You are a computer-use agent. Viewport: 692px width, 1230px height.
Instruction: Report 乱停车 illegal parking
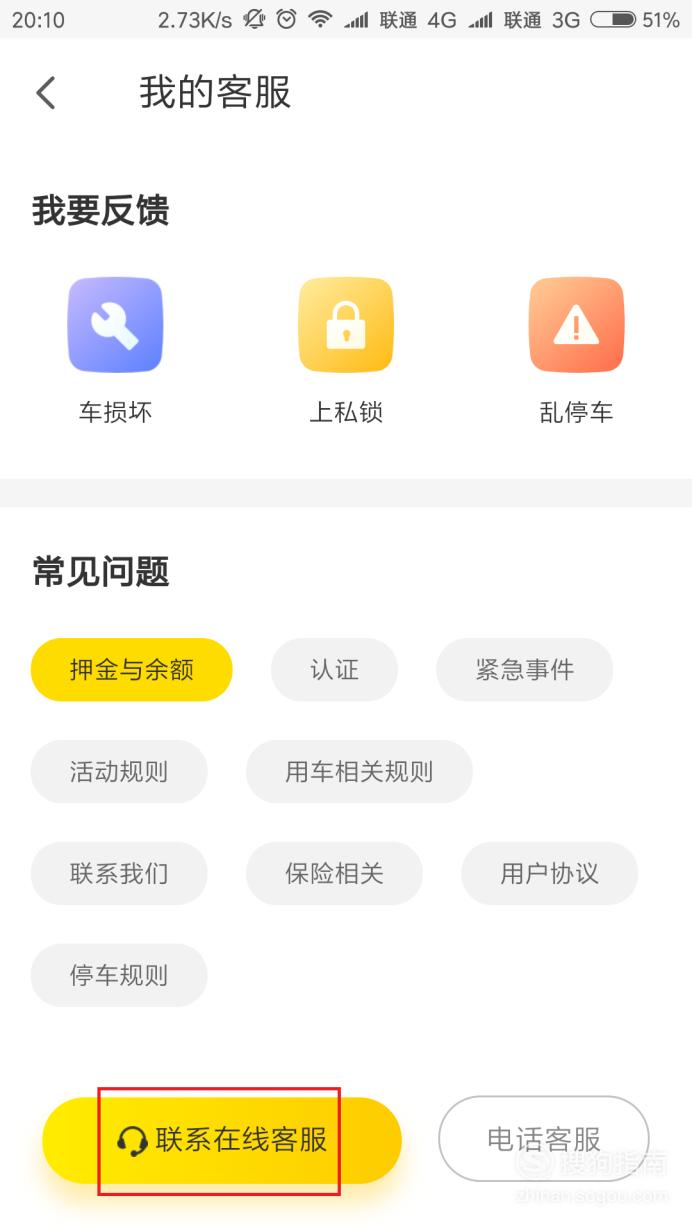(576, 351)
